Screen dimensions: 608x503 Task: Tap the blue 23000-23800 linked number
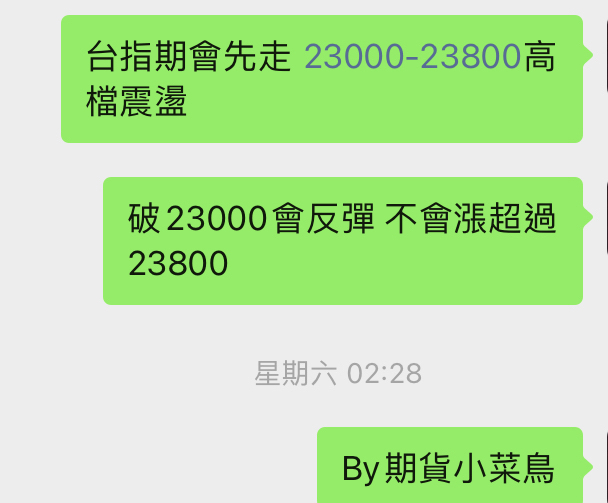point(413,57)
